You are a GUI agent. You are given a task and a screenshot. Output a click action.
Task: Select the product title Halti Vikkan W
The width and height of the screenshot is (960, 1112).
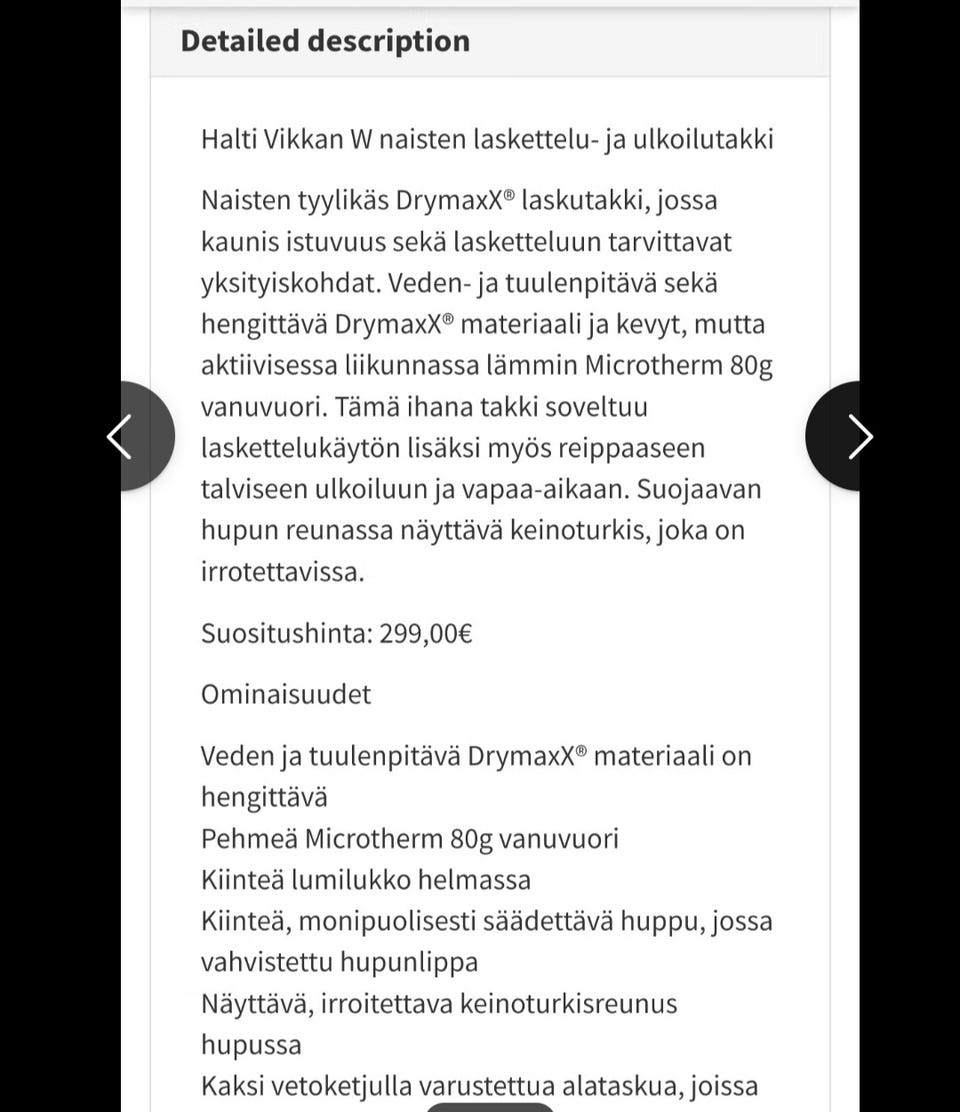pos(487,139)
